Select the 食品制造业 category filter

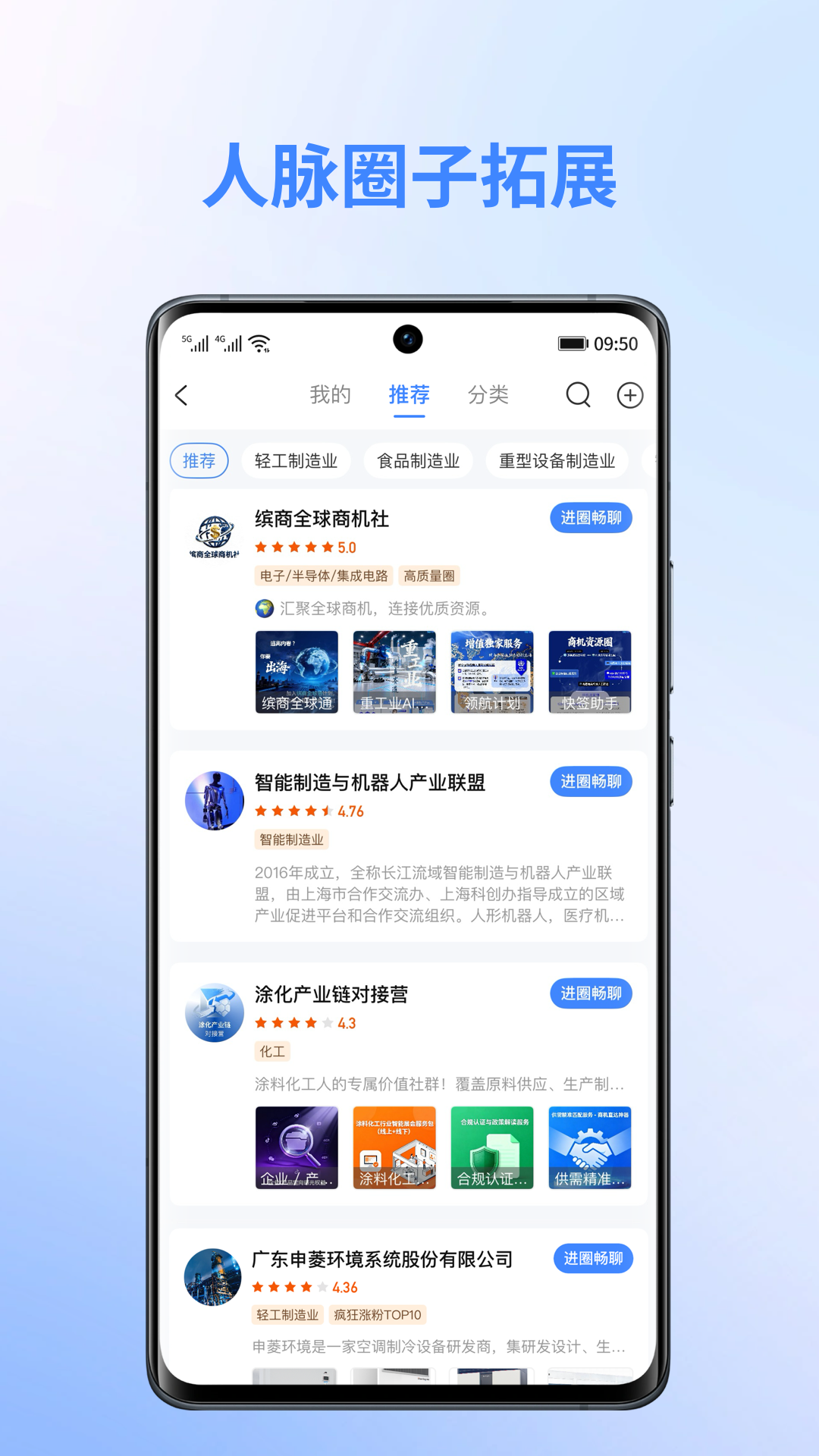point(419,460)
